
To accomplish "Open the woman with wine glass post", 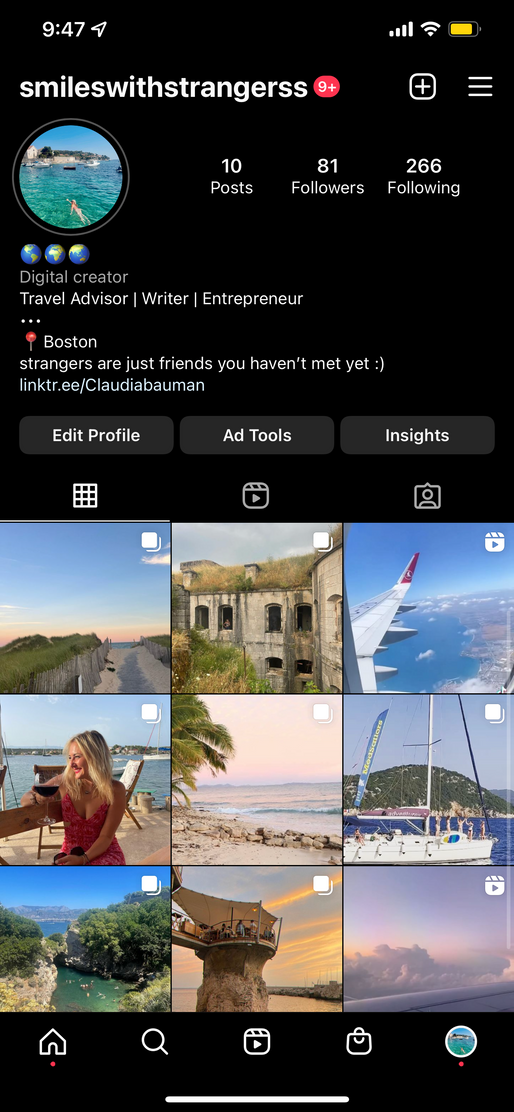I will 85,779.
